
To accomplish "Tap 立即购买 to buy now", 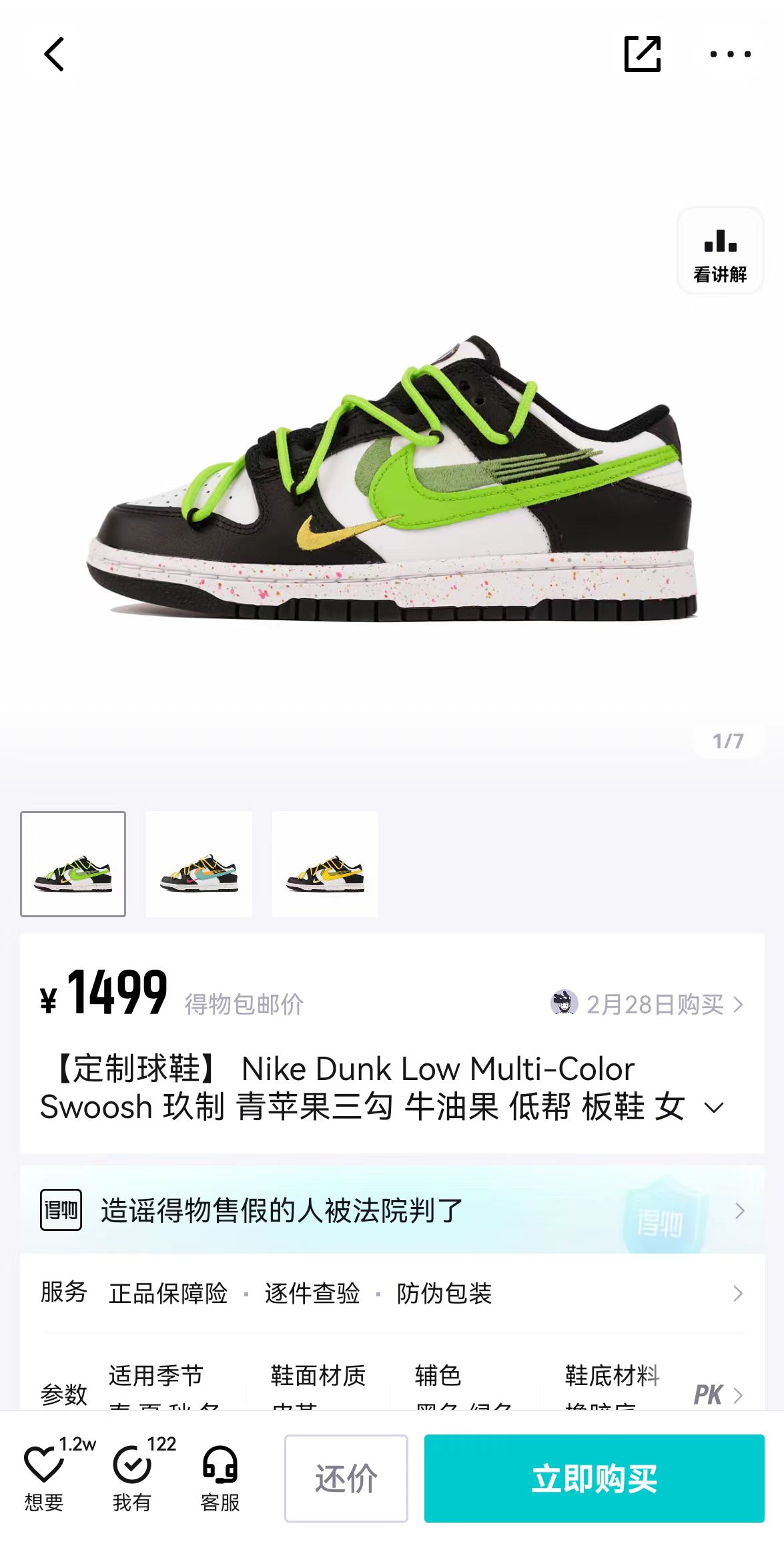I will coord(594,1478).
